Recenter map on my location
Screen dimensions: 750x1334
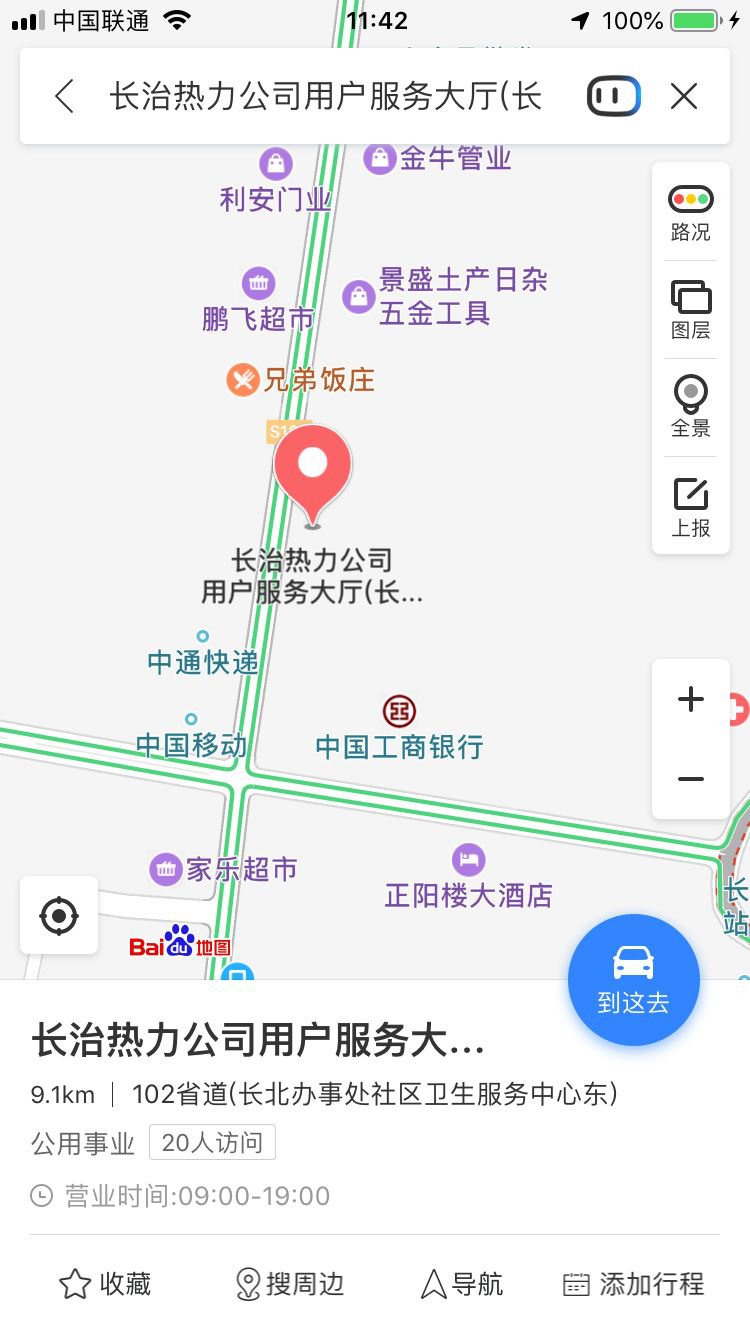59,915
